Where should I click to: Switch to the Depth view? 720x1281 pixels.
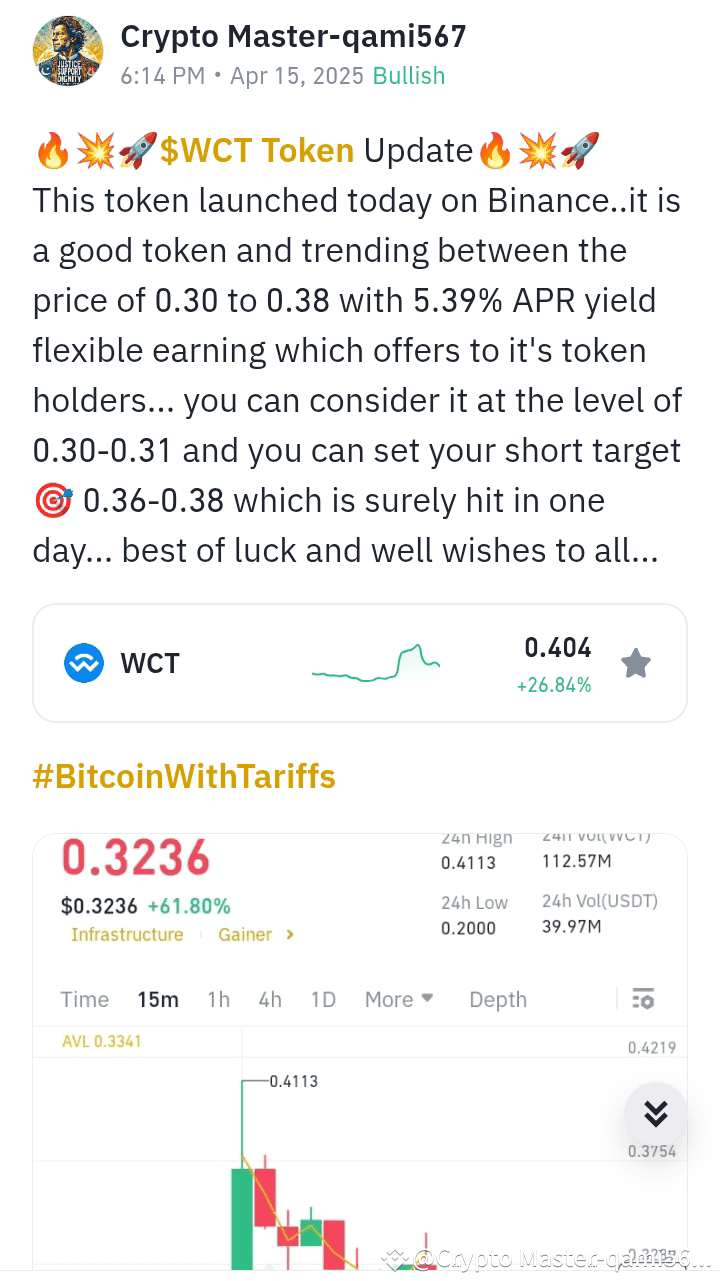coord(497,998)
